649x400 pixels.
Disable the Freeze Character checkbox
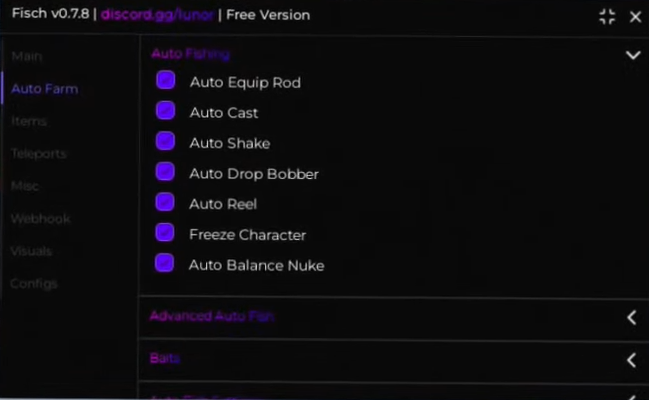(x=166, y=233)
